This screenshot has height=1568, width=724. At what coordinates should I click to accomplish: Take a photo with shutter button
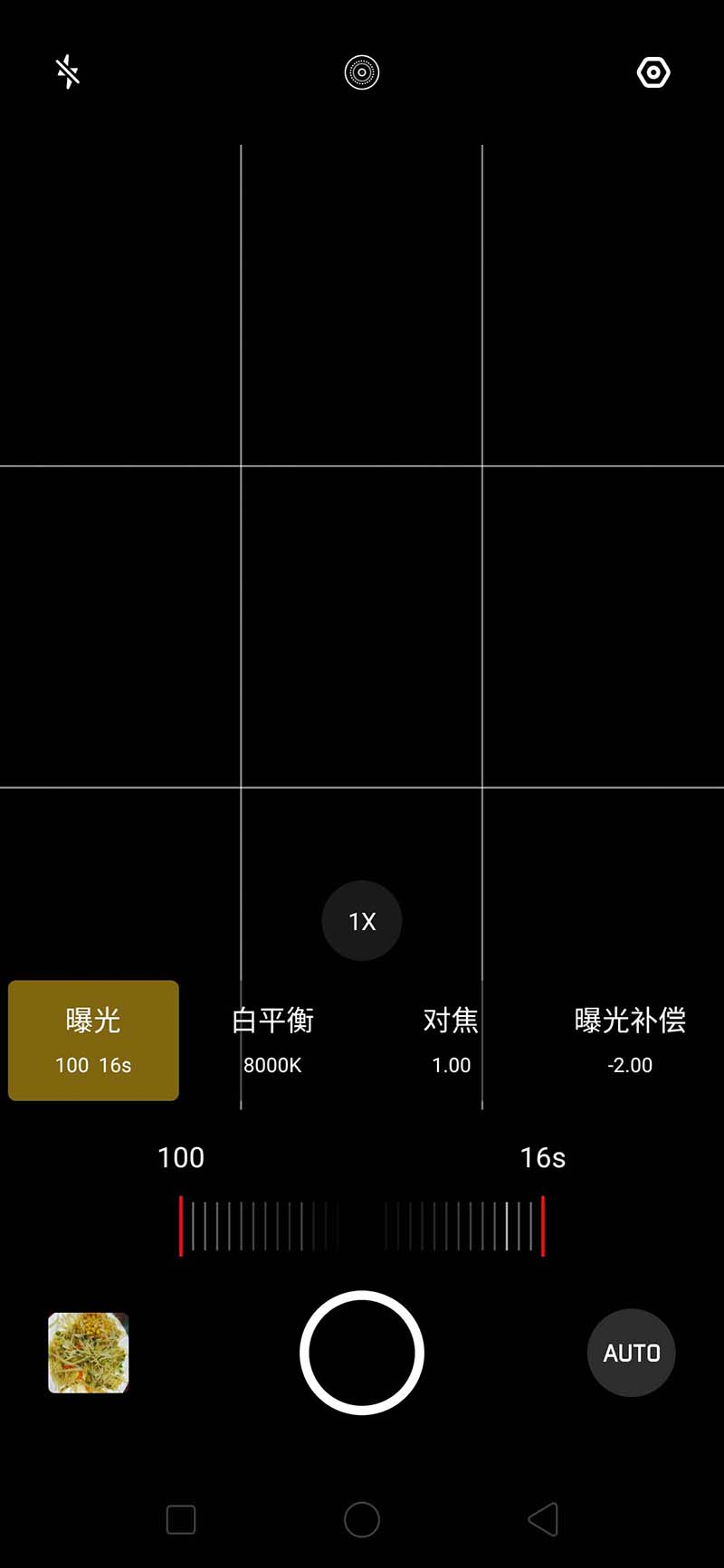[362, 1353]
